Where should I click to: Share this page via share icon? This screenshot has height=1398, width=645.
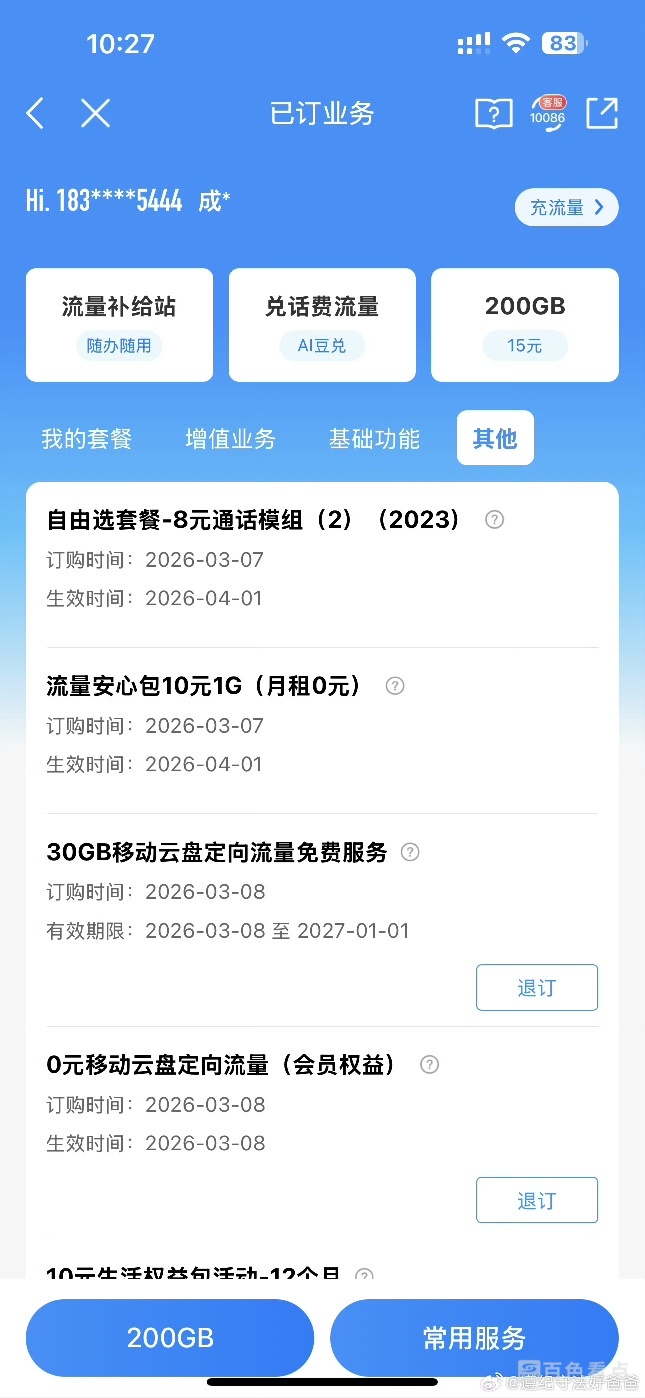[x=602, y=113]
